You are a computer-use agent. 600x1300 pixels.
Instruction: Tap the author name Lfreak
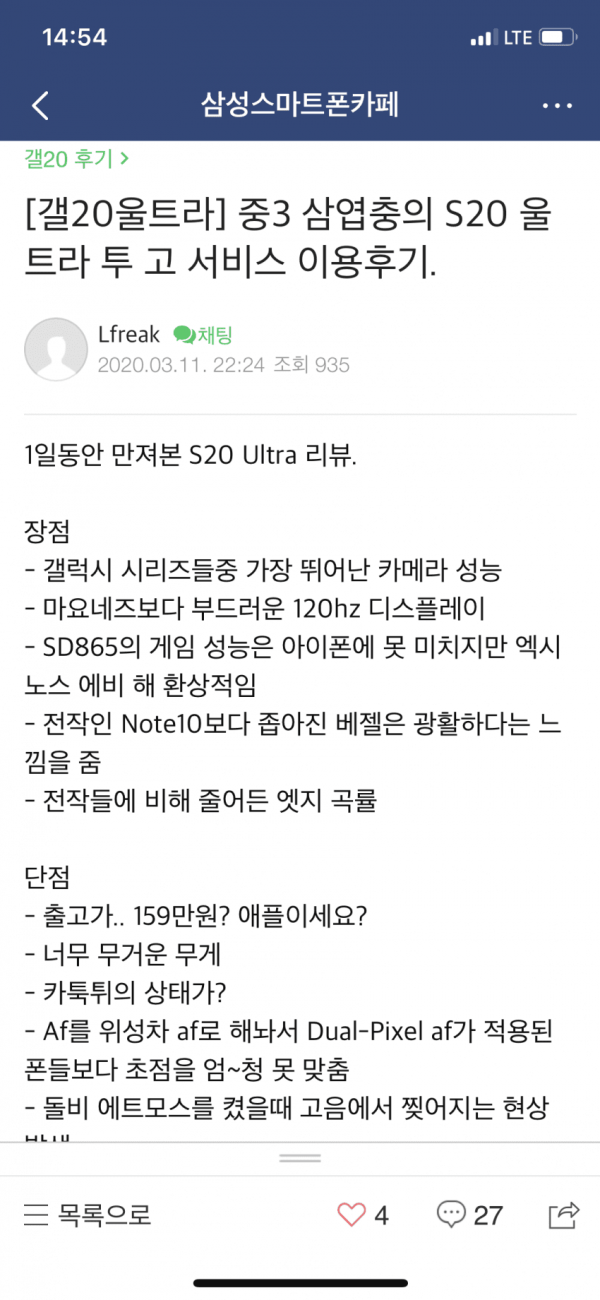point(129,335)
